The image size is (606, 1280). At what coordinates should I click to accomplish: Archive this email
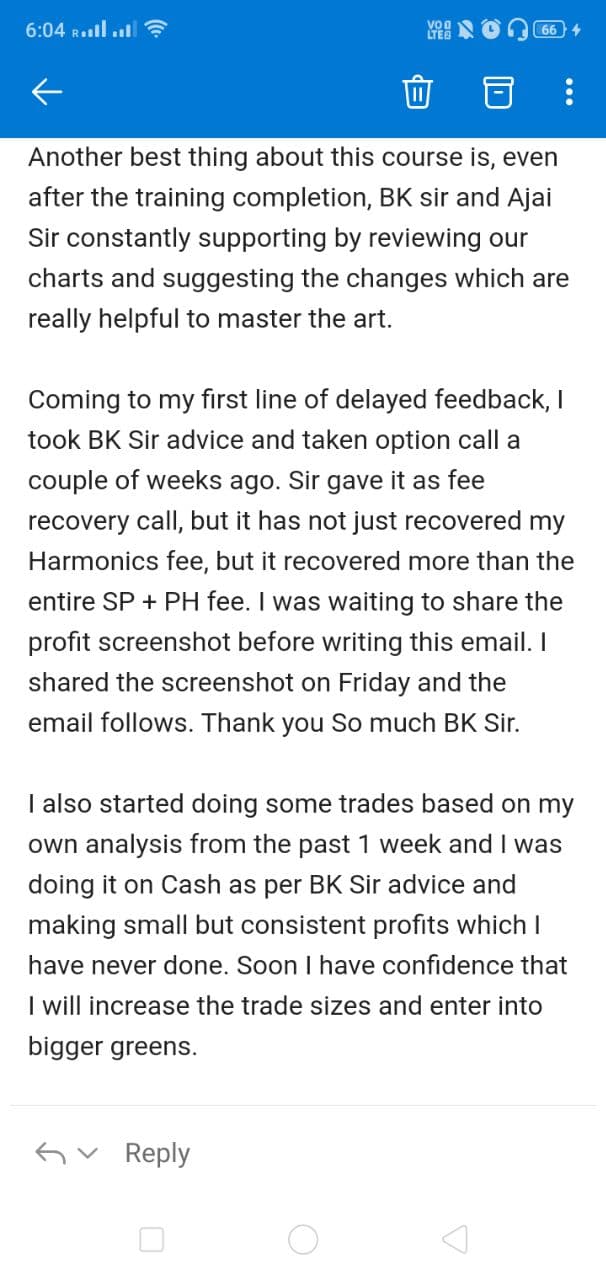coord(497,92)
